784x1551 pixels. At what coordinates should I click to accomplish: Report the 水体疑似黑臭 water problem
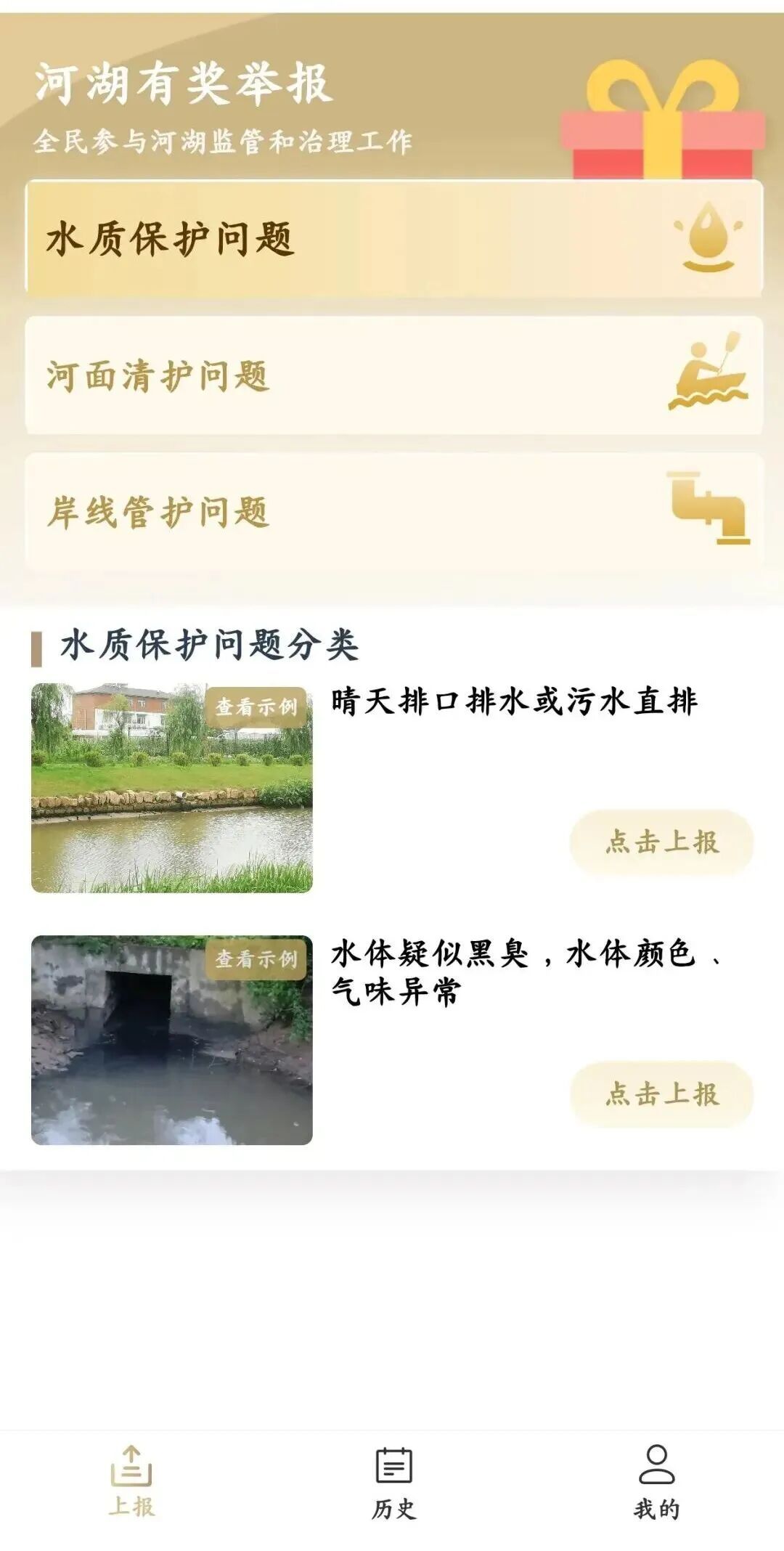(661, 1094)
